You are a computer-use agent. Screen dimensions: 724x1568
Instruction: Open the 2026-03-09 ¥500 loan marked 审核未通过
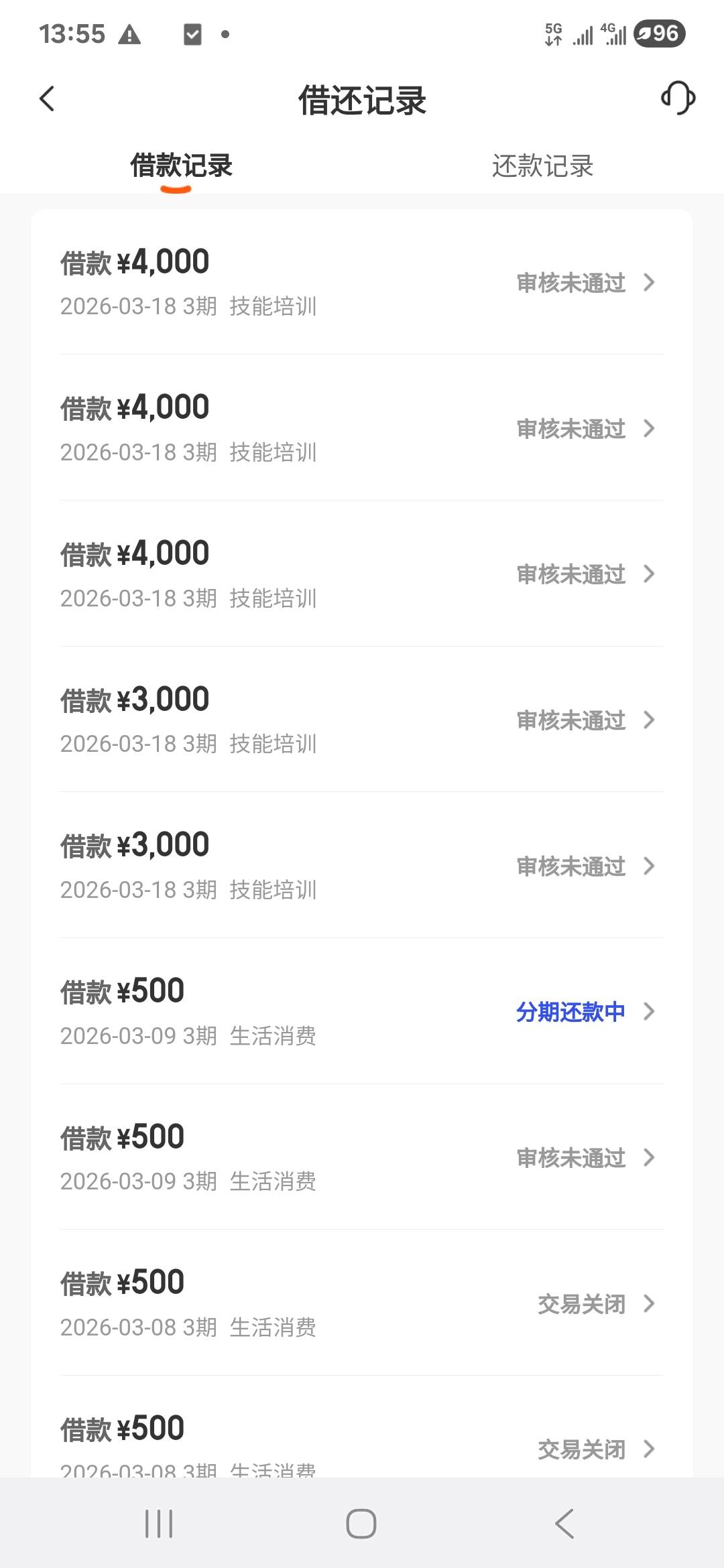pos(362,1157)
